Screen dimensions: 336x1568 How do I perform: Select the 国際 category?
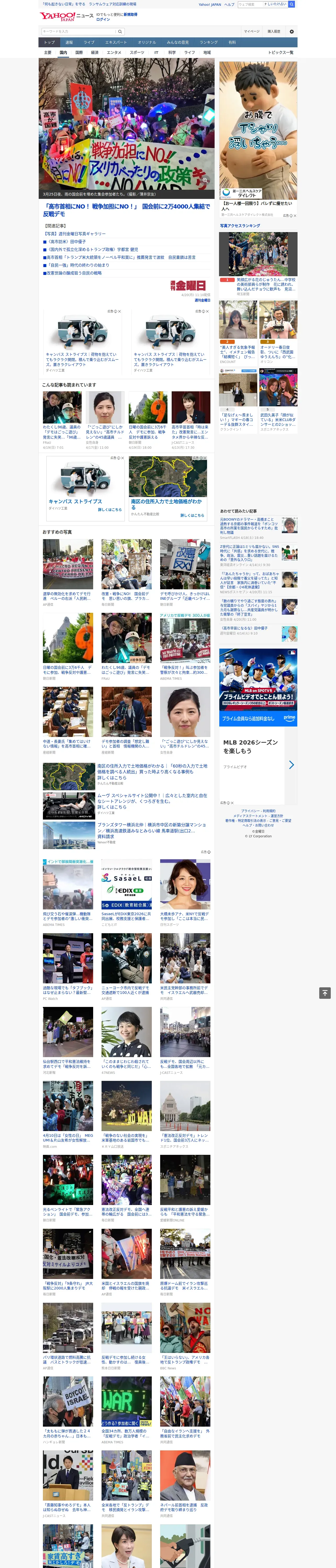coord(79,52)
